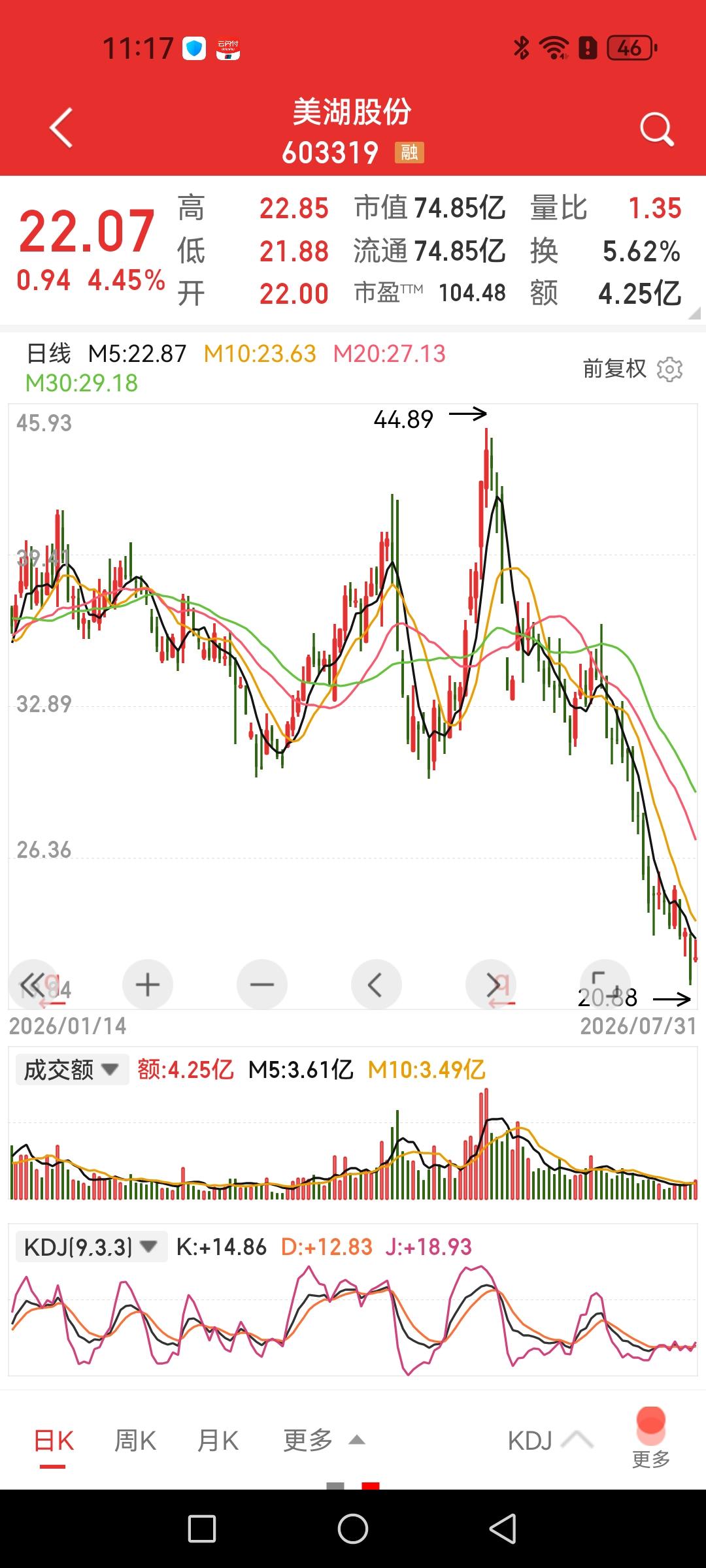
Task: Select the 日K tab
Action: 54,1440
